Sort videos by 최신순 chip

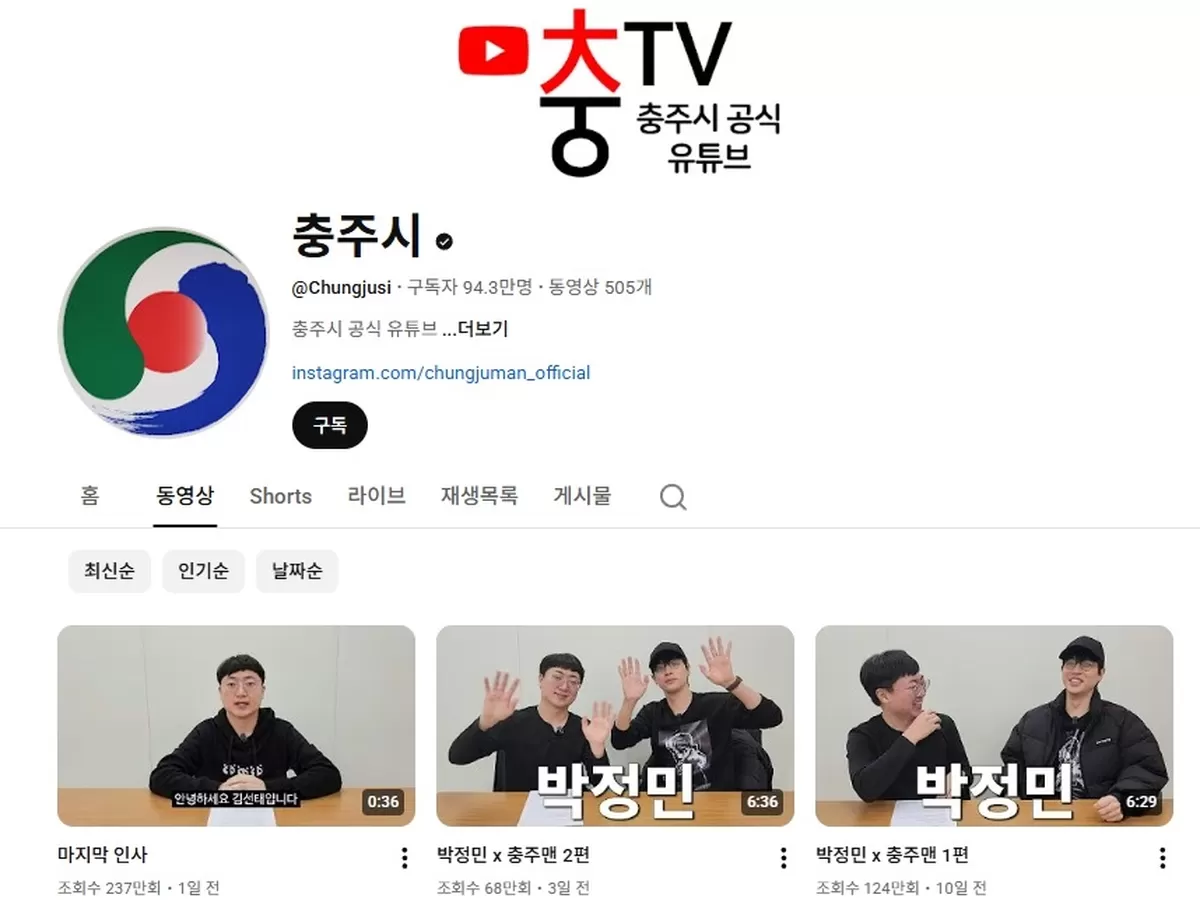[x=109, y=571]
